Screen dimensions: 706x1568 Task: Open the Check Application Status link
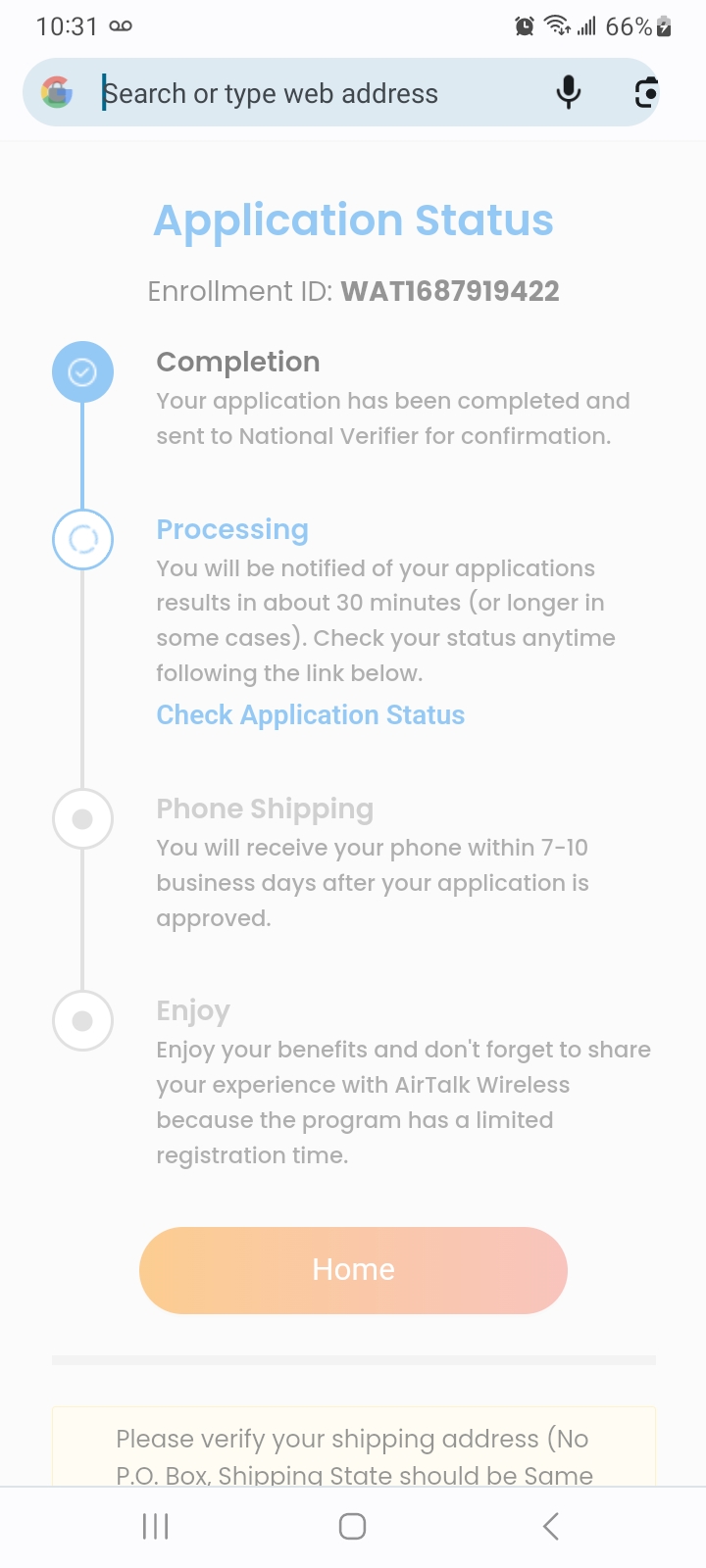pos(311,715)
